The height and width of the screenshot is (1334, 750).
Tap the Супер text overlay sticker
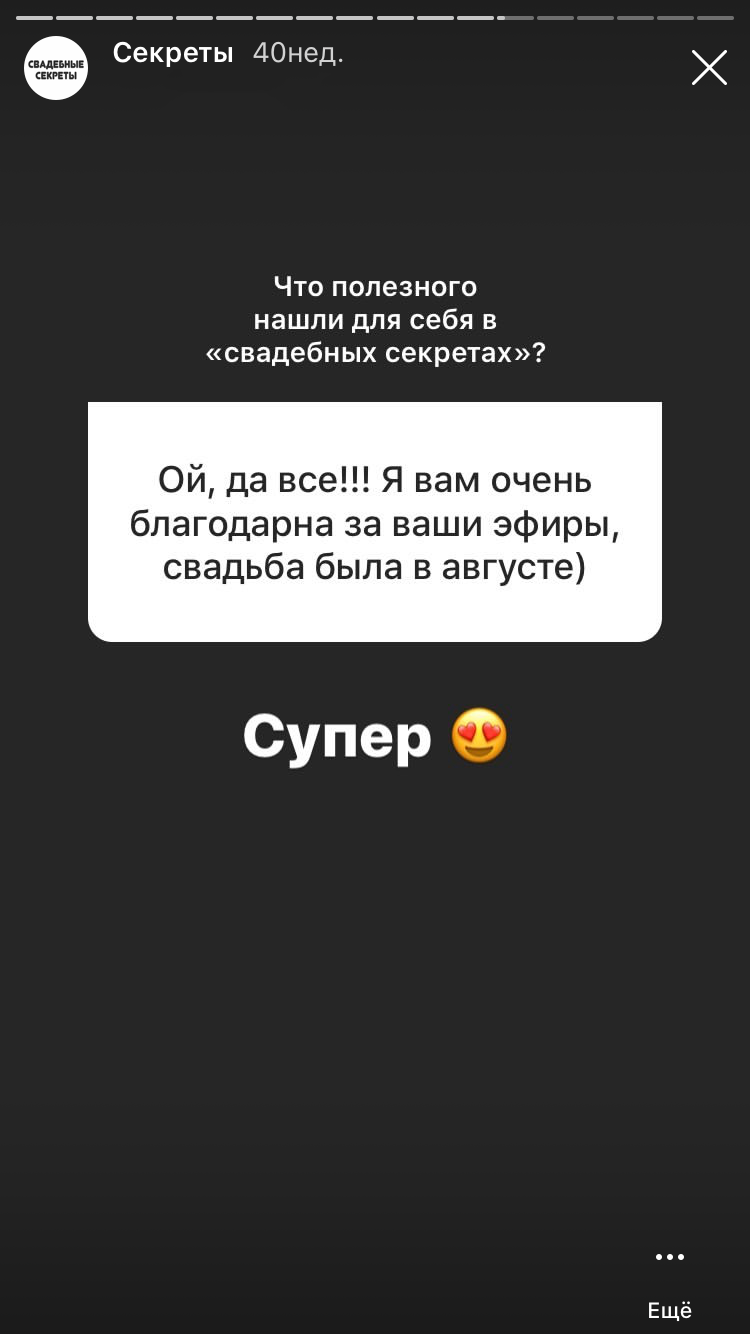click(338, 738)
